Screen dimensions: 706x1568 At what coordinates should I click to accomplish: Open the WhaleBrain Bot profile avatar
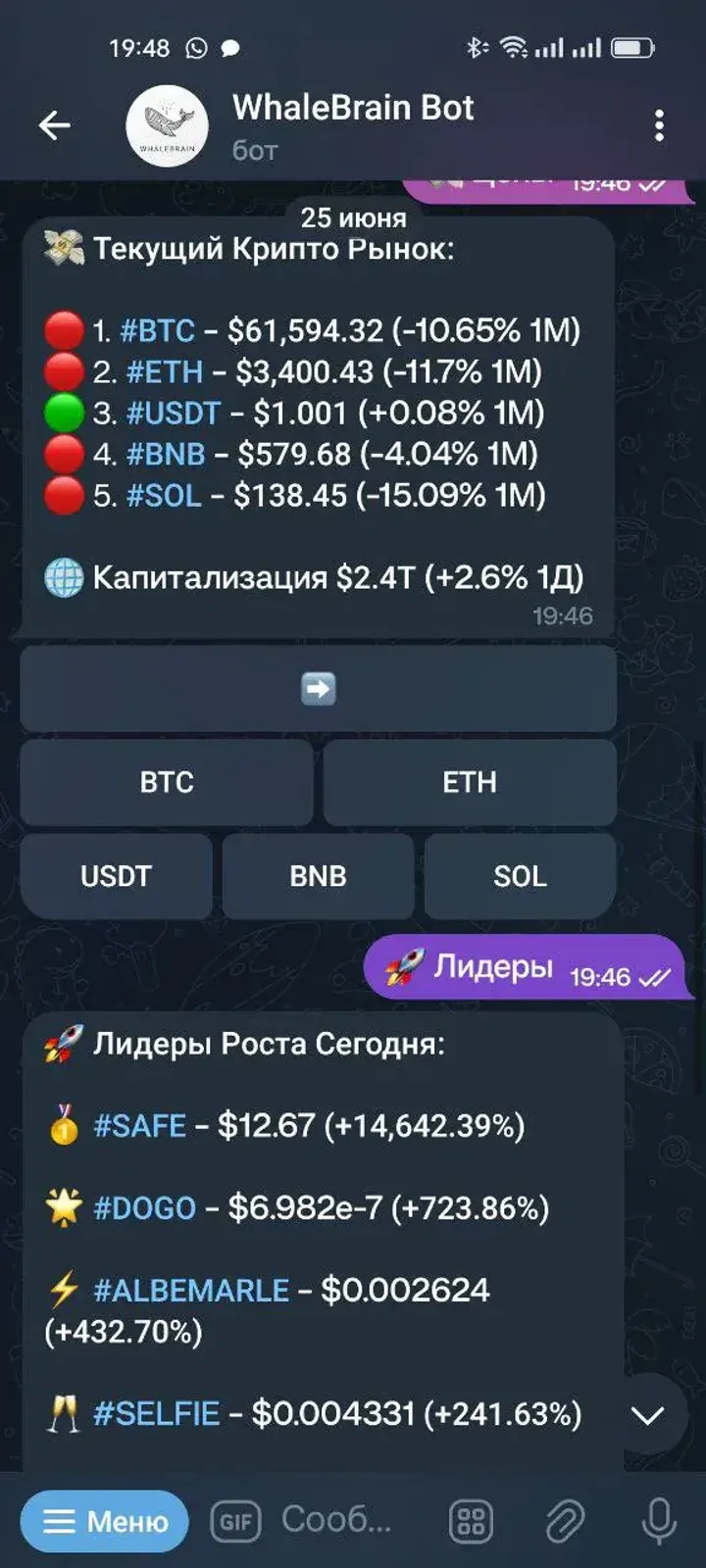(167, 124)
